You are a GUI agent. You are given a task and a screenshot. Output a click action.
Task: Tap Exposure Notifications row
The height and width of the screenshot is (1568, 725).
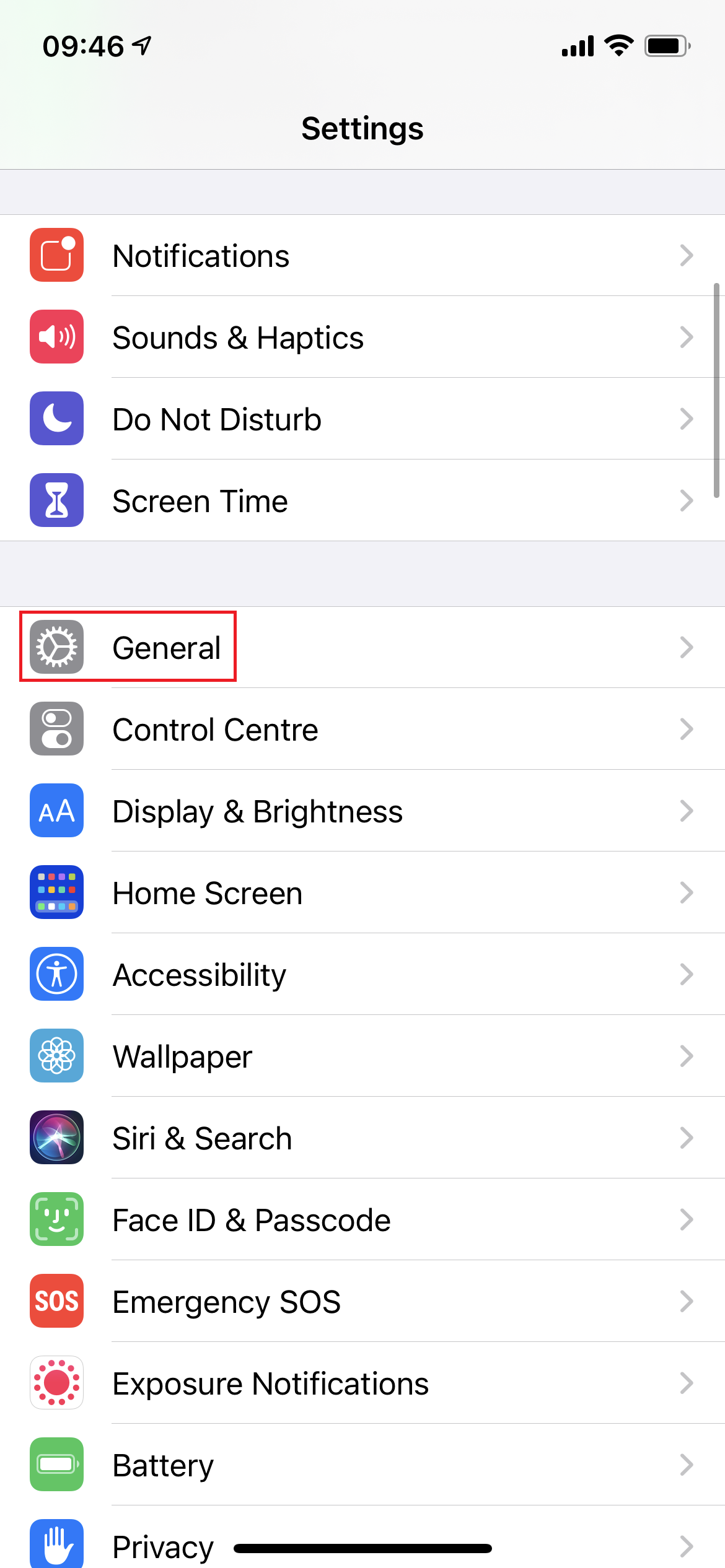click(x=362, y=1383)
